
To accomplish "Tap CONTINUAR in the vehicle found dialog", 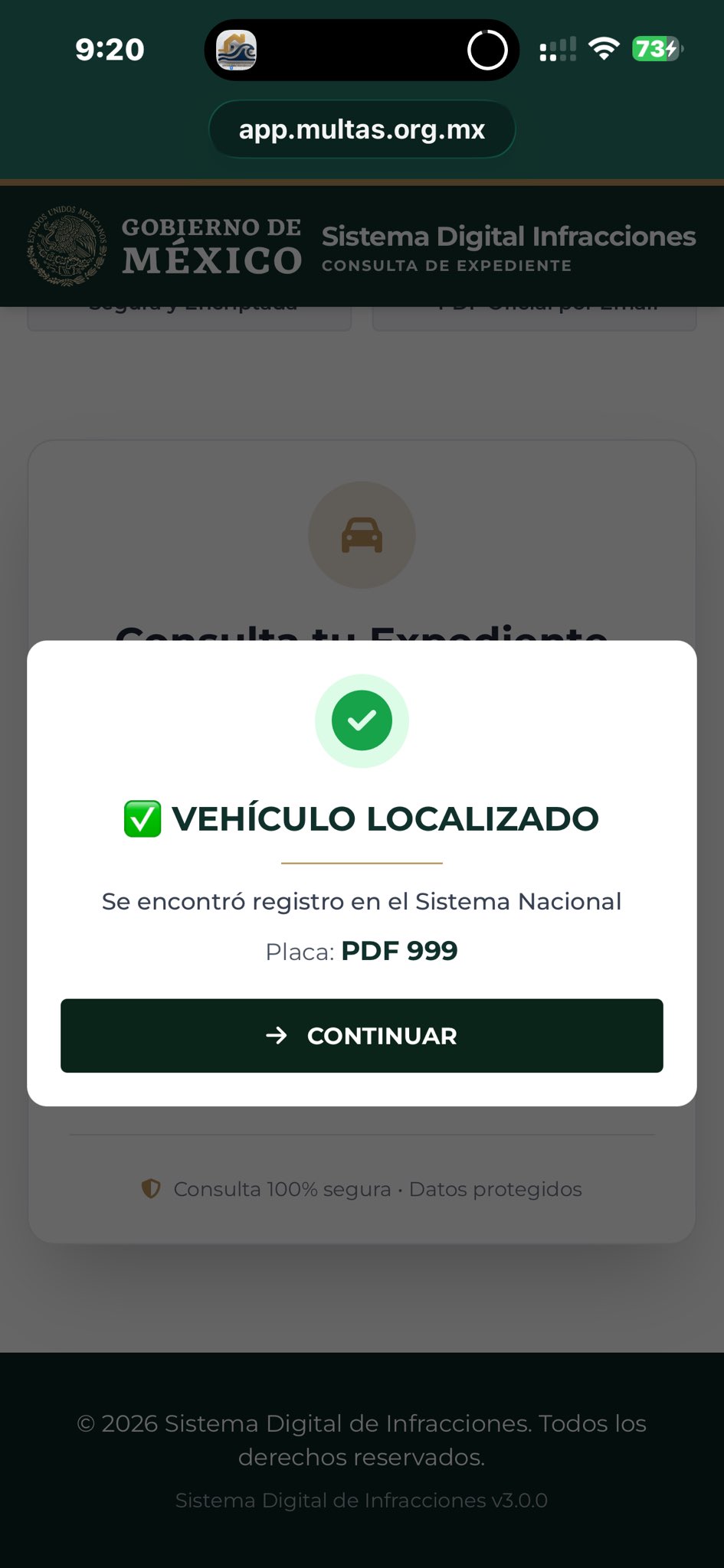I will pos(362,1035).
